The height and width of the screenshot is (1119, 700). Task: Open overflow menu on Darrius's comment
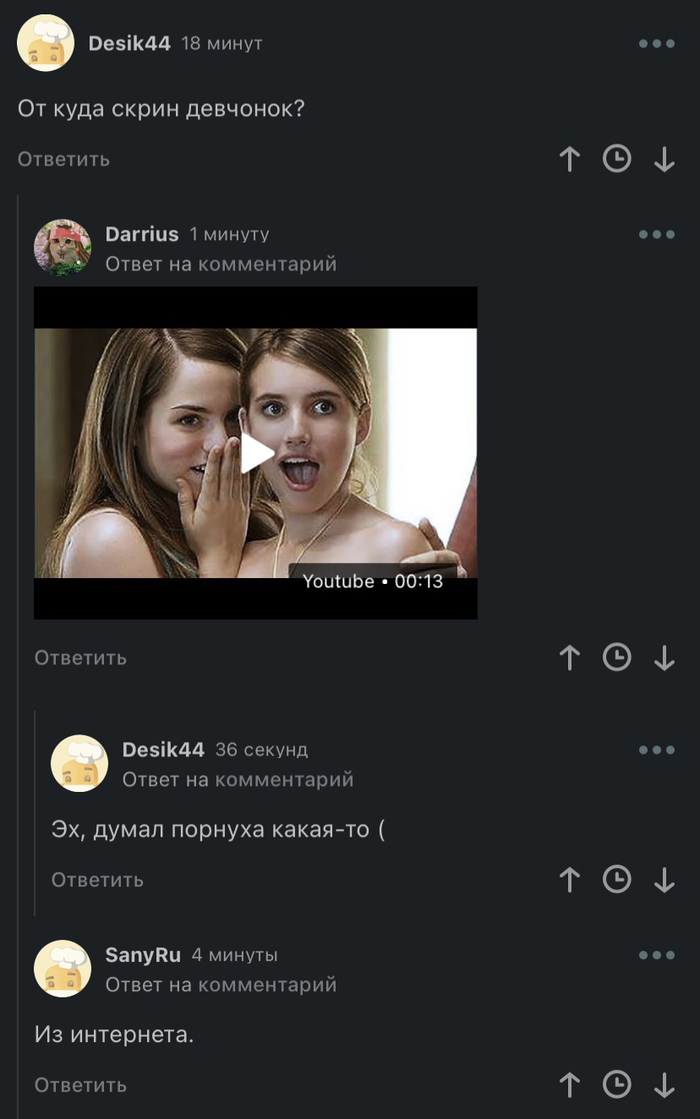657,234
